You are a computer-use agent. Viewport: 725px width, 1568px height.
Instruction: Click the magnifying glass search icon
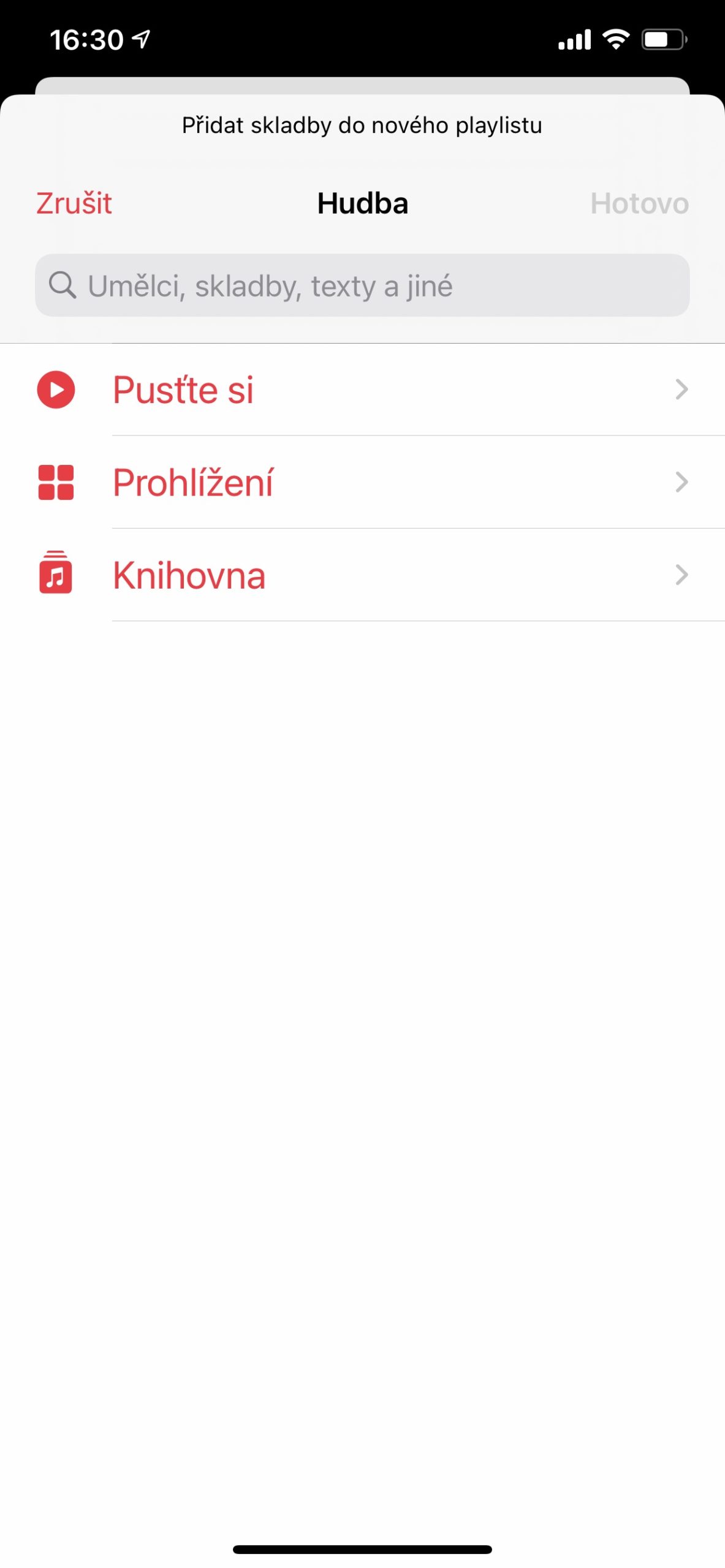point(63,285)
